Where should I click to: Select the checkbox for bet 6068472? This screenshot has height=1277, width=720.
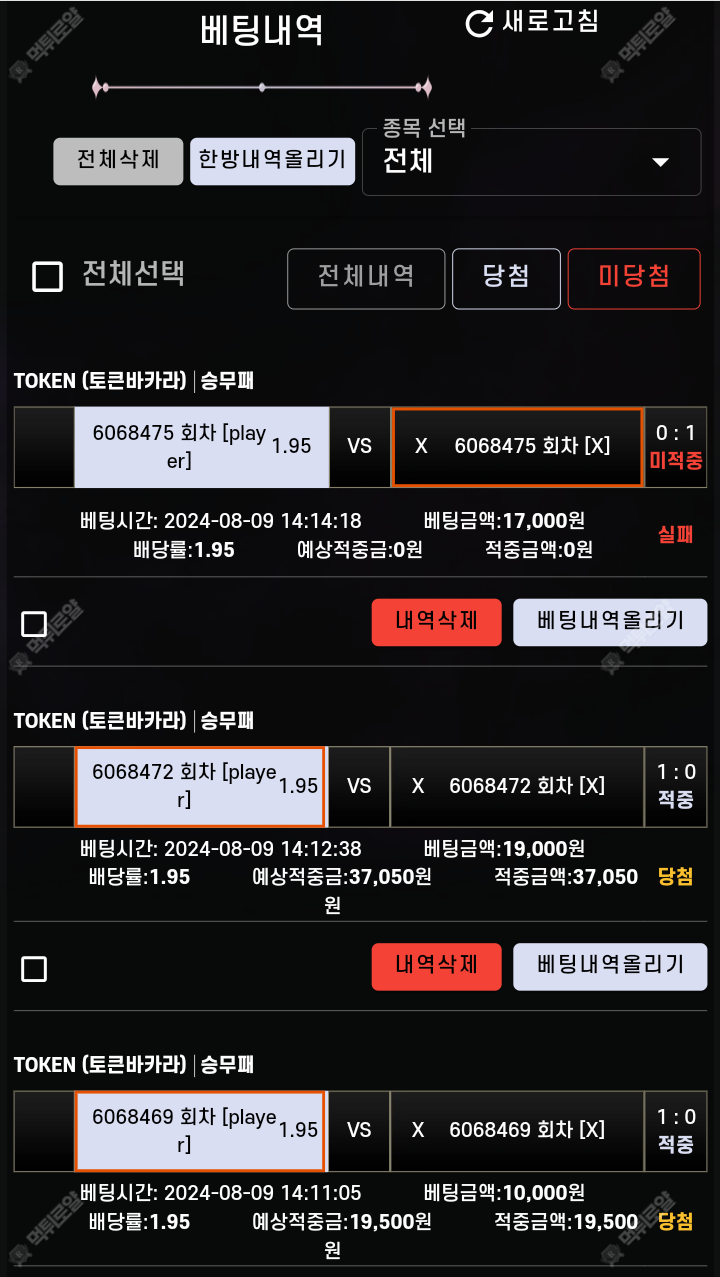click(34, 968)
